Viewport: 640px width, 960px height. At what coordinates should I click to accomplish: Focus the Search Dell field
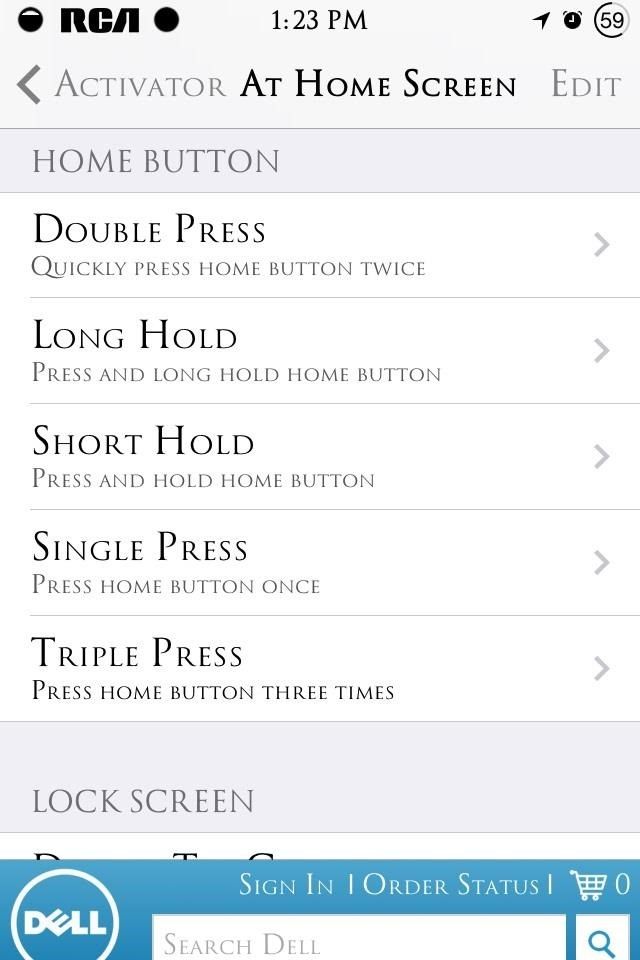358,942
